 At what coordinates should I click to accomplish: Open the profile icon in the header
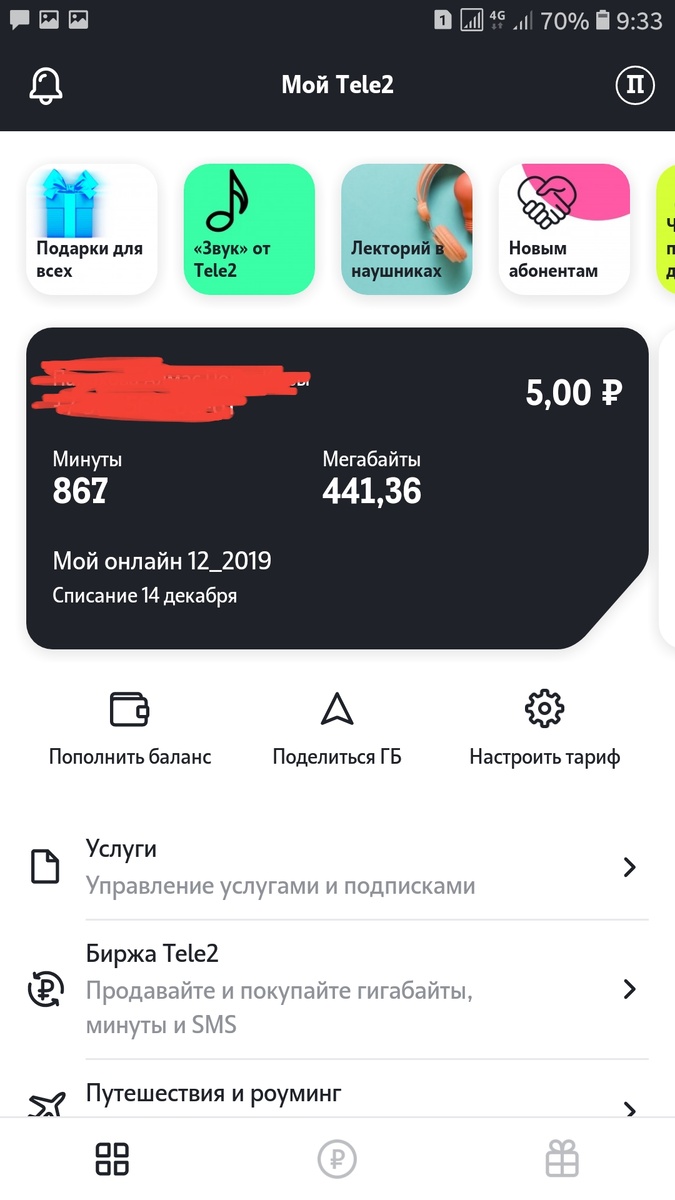pyautogui.click(x=634, y=86)
